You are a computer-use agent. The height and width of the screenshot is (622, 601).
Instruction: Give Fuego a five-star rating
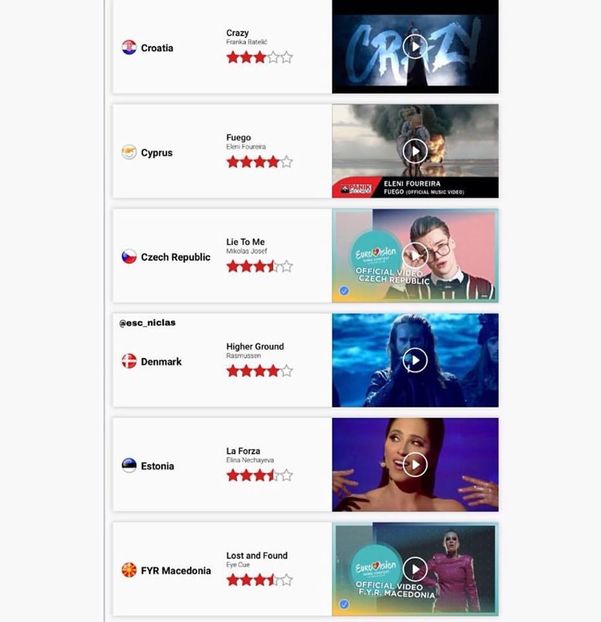pos(287,162)
